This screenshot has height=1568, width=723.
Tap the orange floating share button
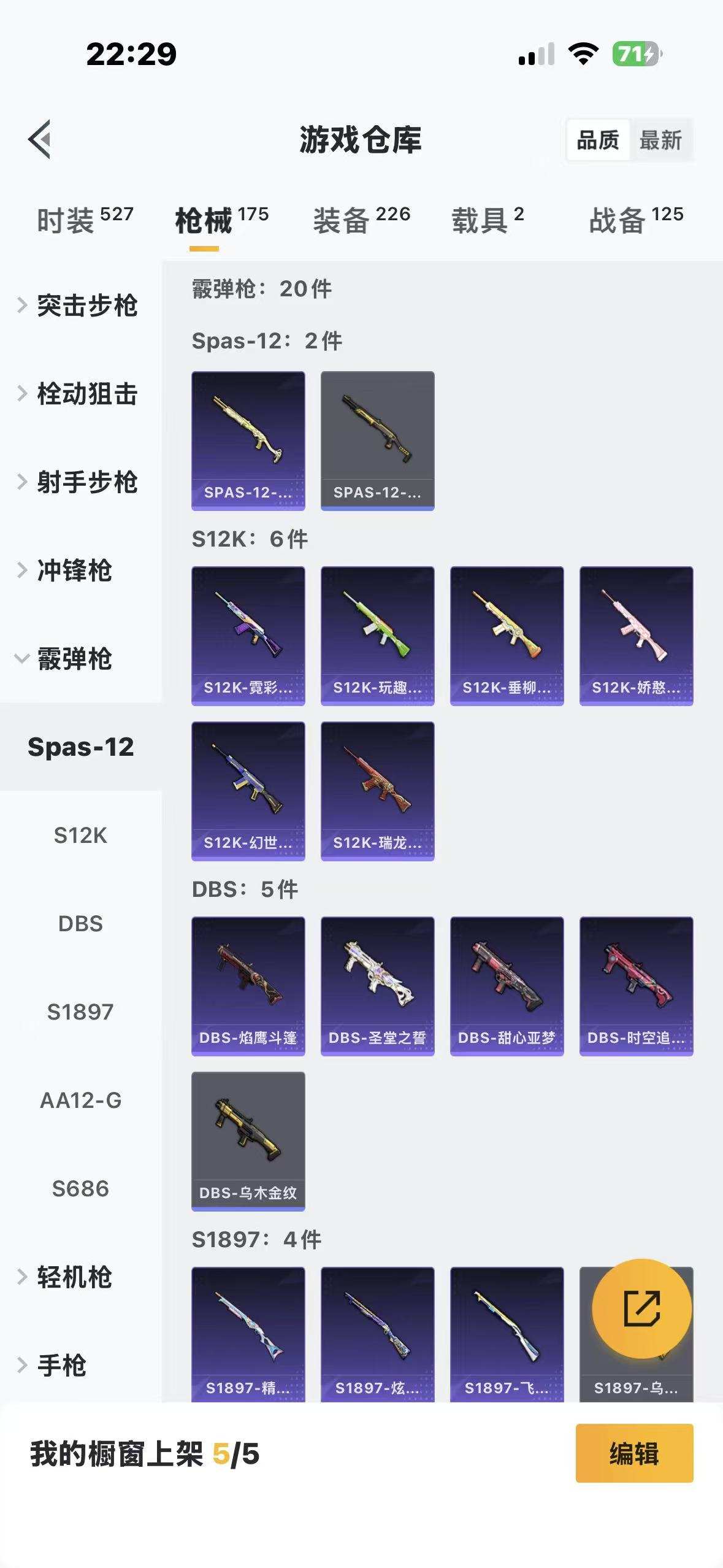click(641, 1309)
